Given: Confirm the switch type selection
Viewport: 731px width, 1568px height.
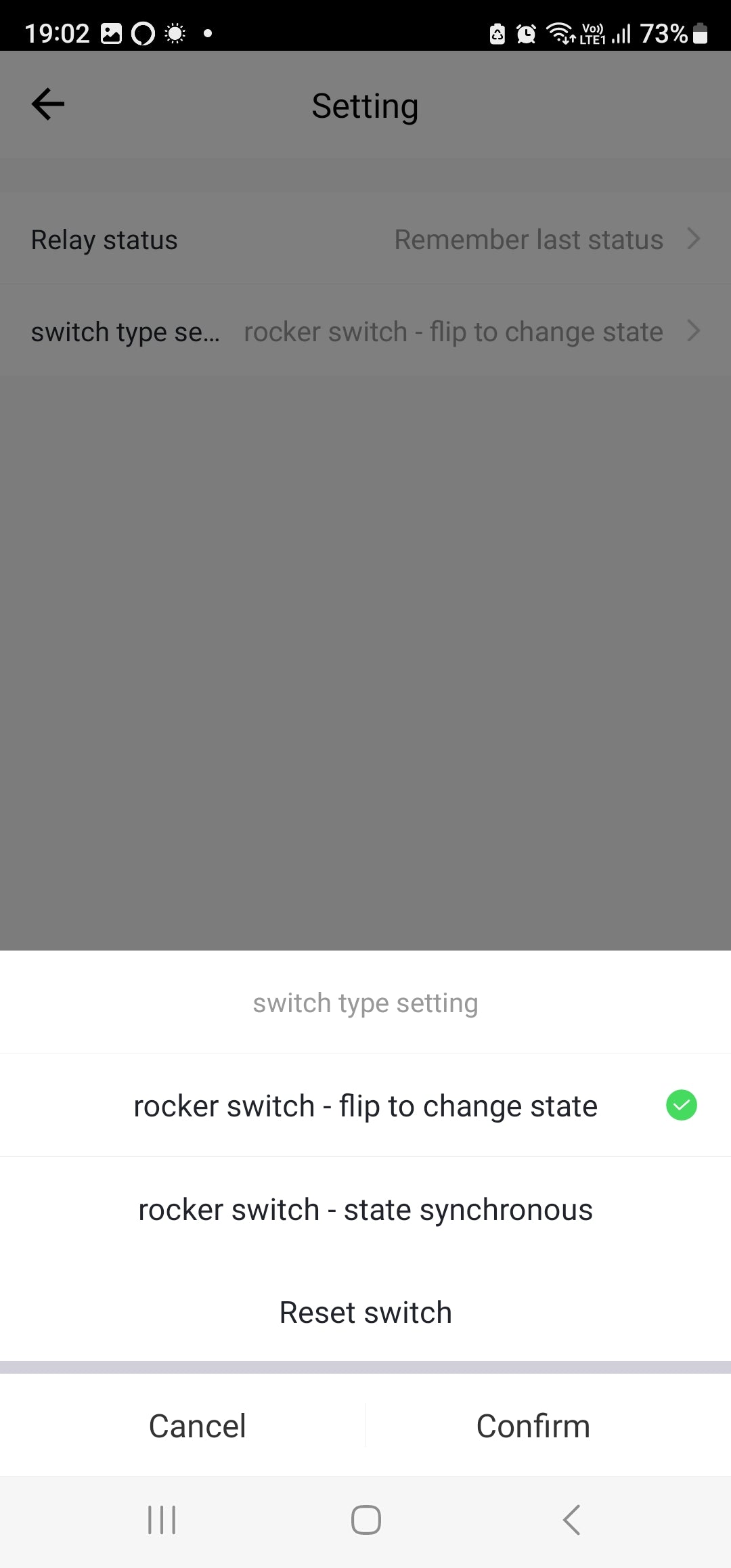Looking at the screenshot, I should pyautogui.click(x=533, y=1426).
